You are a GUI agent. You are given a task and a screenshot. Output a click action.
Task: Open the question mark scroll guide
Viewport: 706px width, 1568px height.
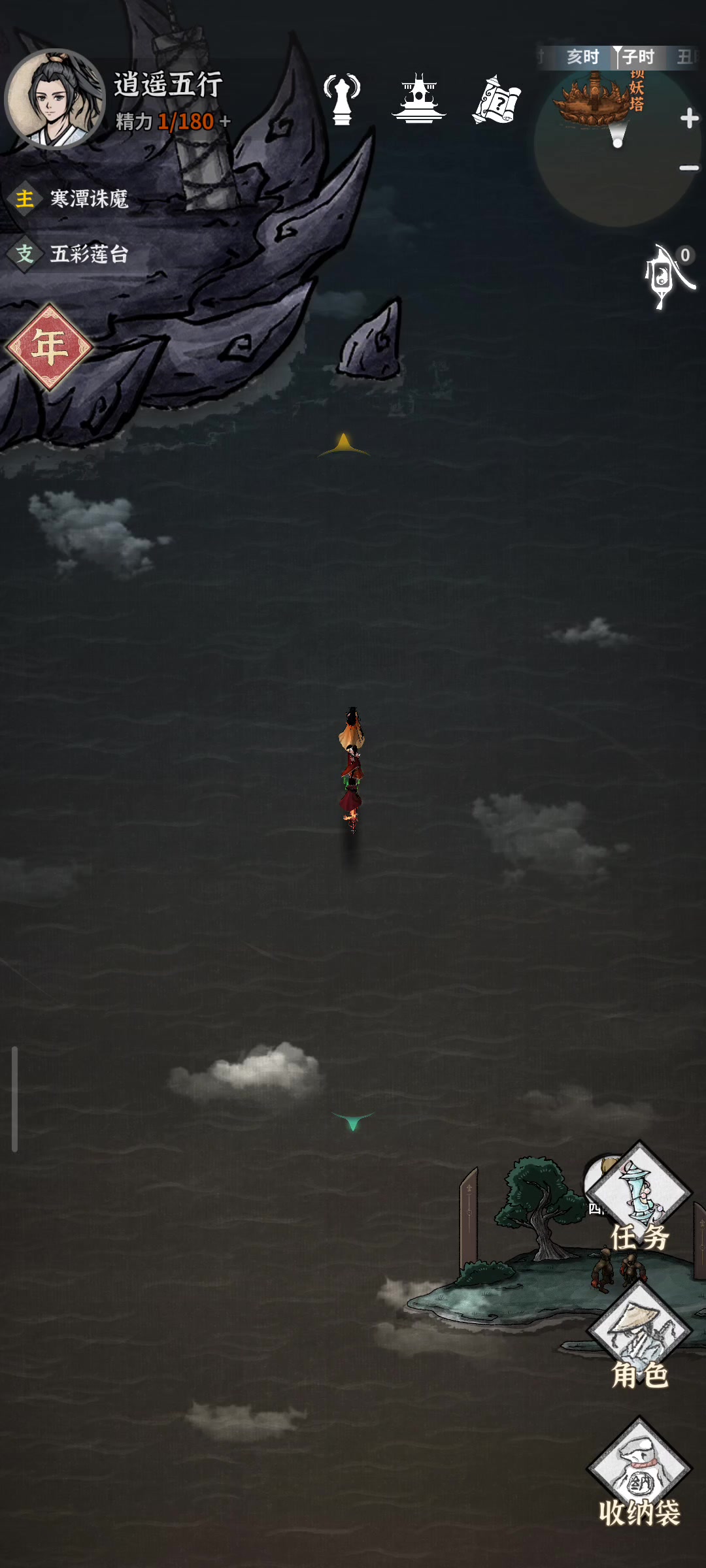[497, 100]
